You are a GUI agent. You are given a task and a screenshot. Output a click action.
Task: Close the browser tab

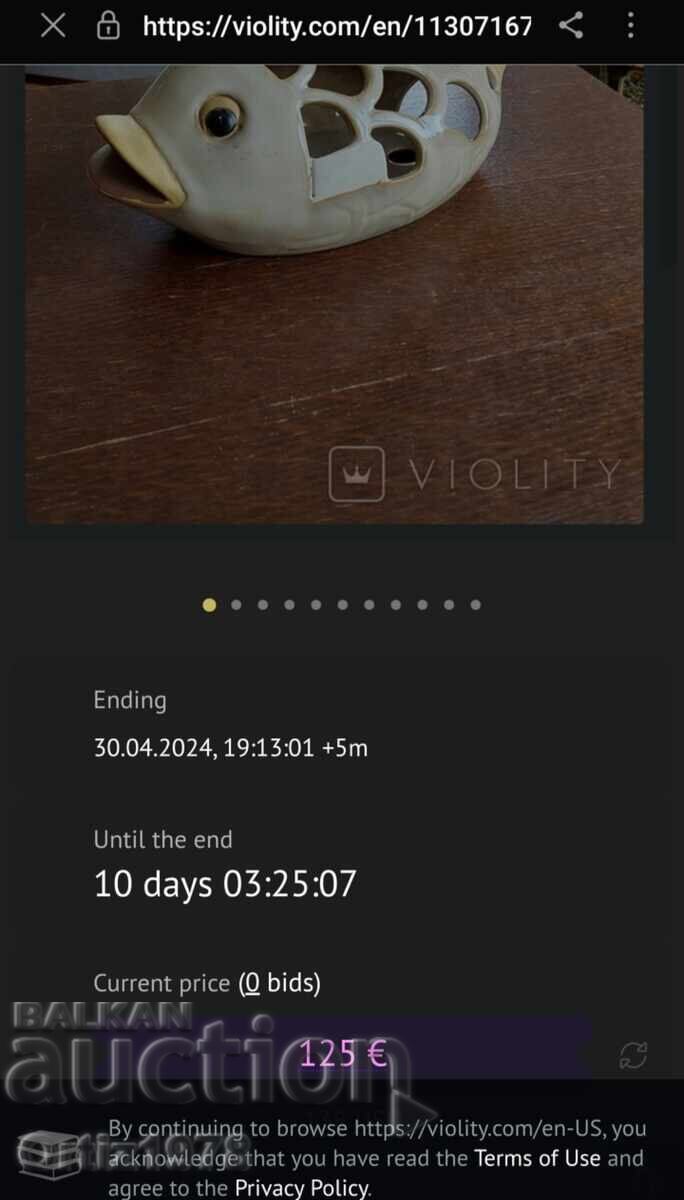point(52,26)
